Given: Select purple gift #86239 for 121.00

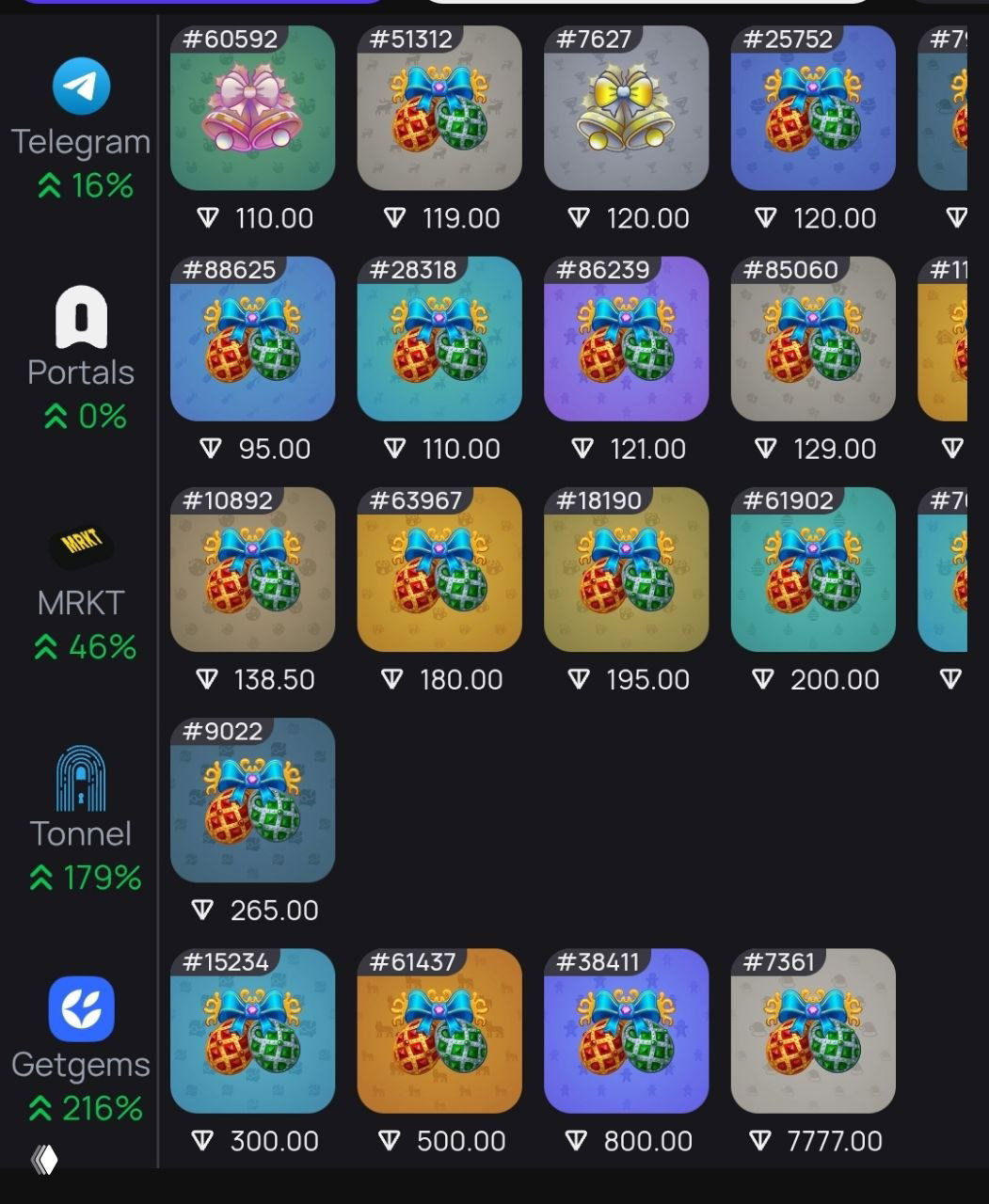Looking at the screenshot, I should (626, 339).
